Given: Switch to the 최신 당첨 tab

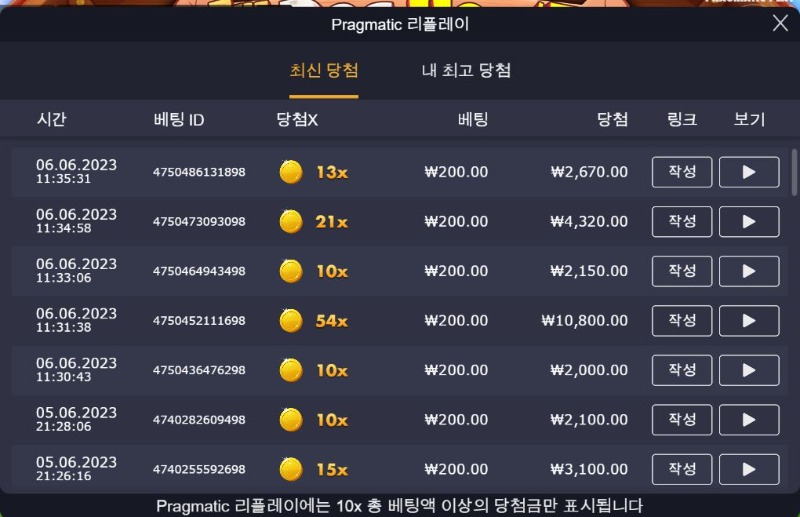Looking at the screenshot, I should [324, 71].
